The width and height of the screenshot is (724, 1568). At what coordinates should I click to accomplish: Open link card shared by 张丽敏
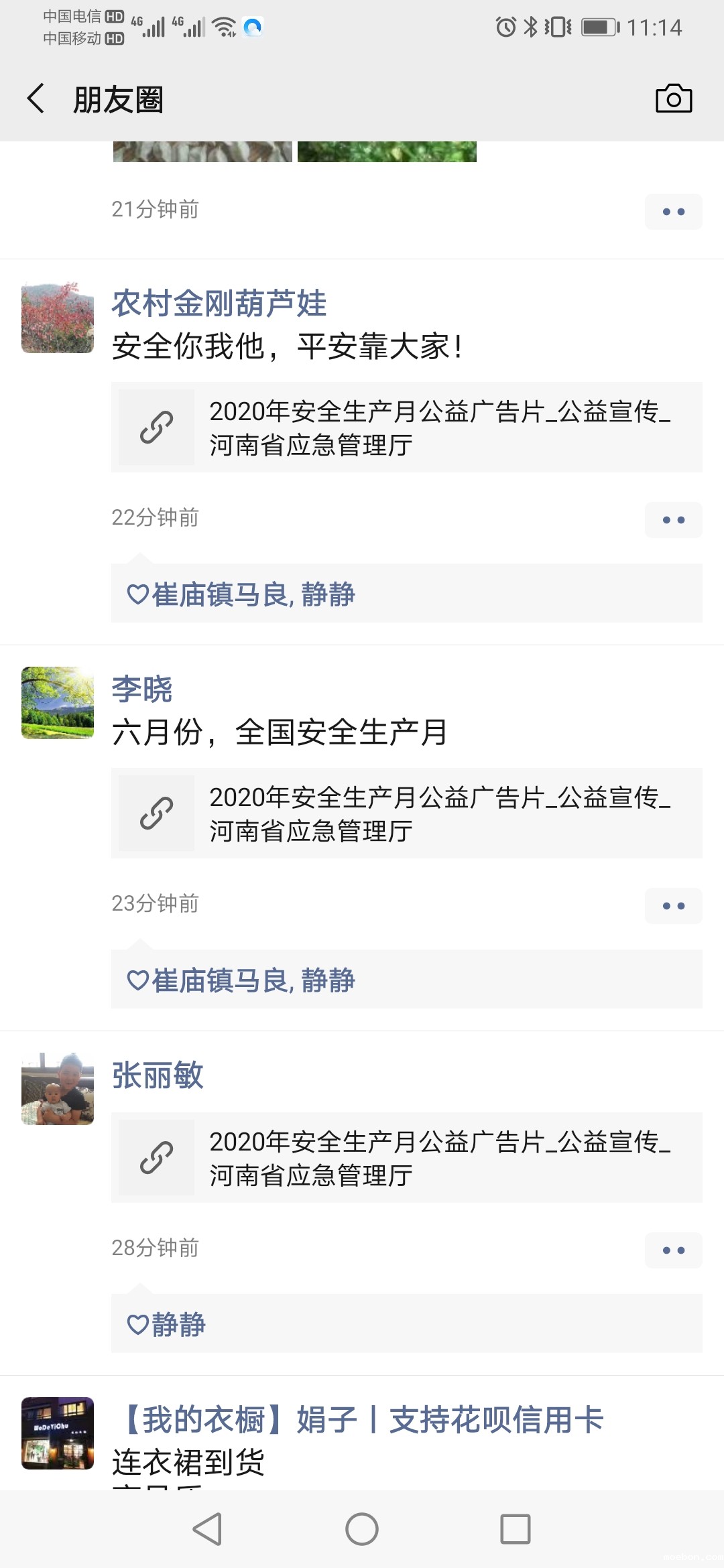tap(406, 1158)
